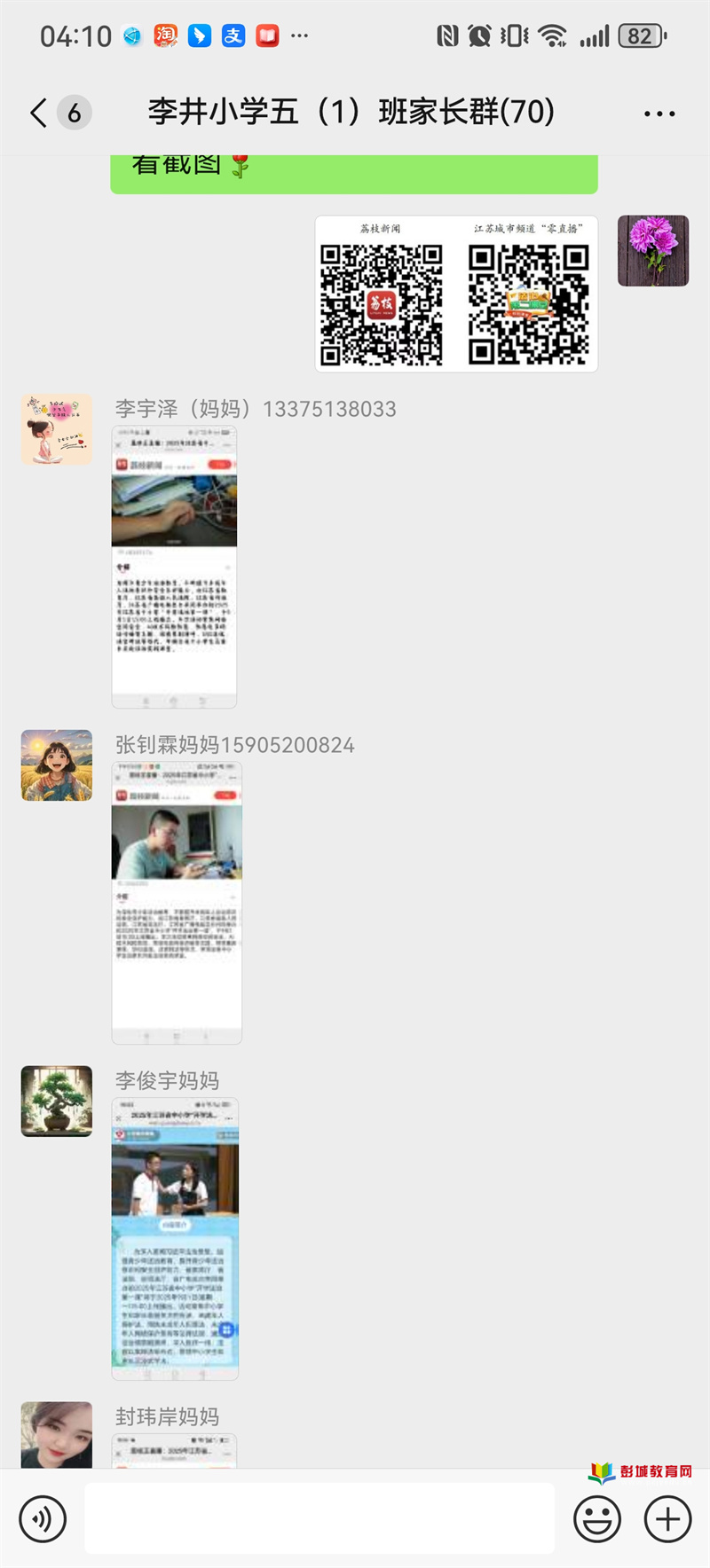Open the emoji sticker panel
The width and height of the screenshot is (710, 1568).
click(x=597, y=1518)
